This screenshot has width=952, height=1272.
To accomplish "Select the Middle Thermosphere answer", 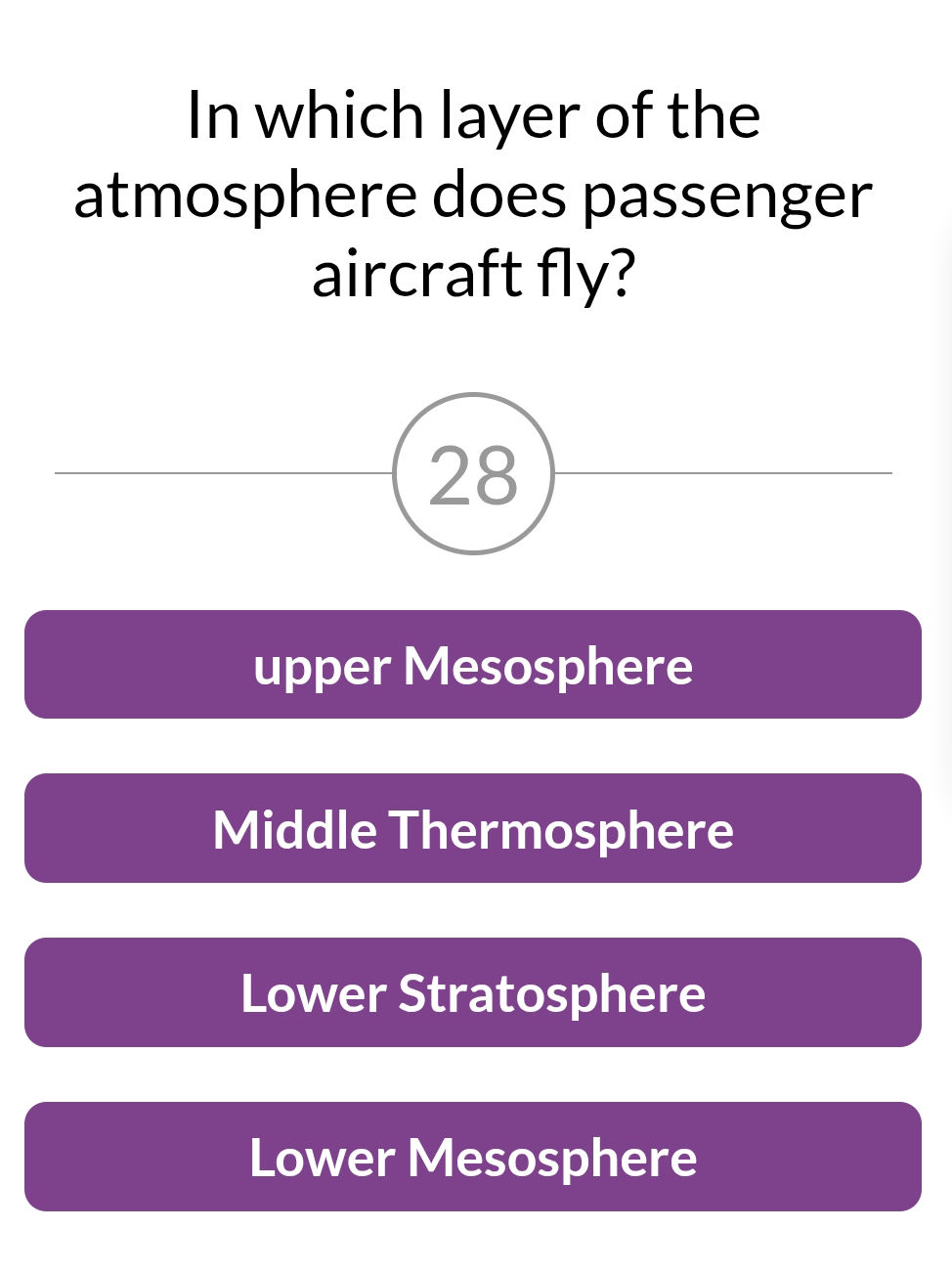I will [473, 828].
